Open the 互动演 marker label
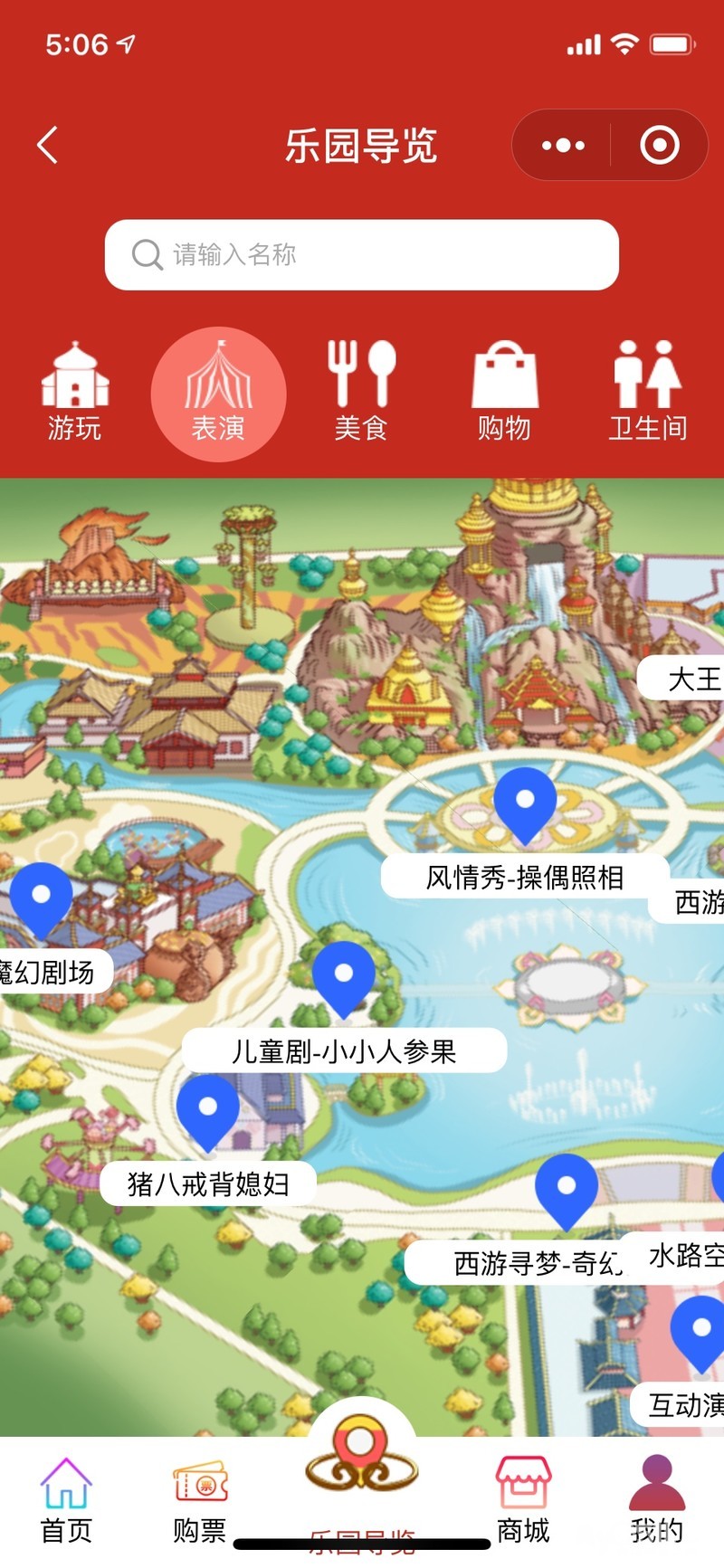 tap(685, 1404)
